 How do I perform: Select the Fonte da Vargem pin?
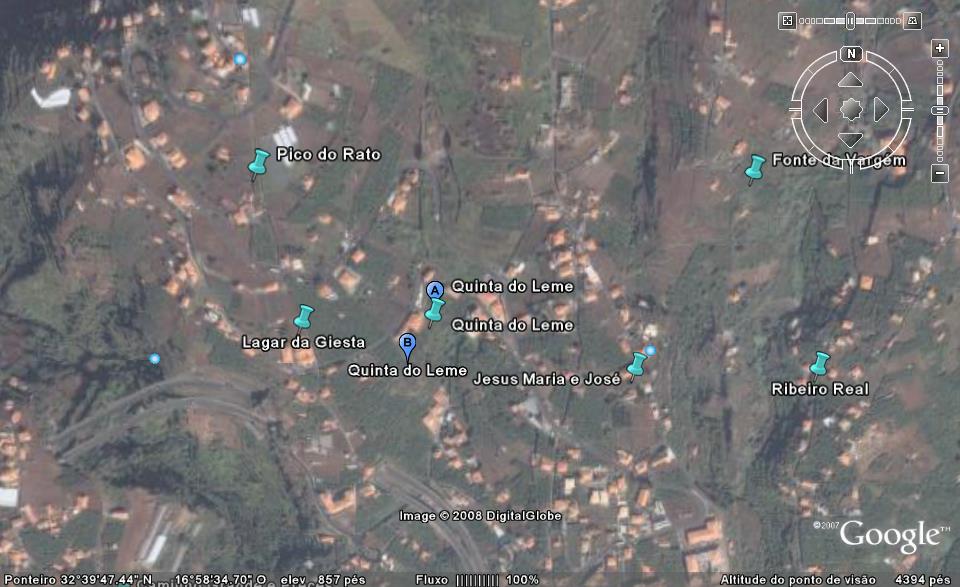click(x=755, y=167)
